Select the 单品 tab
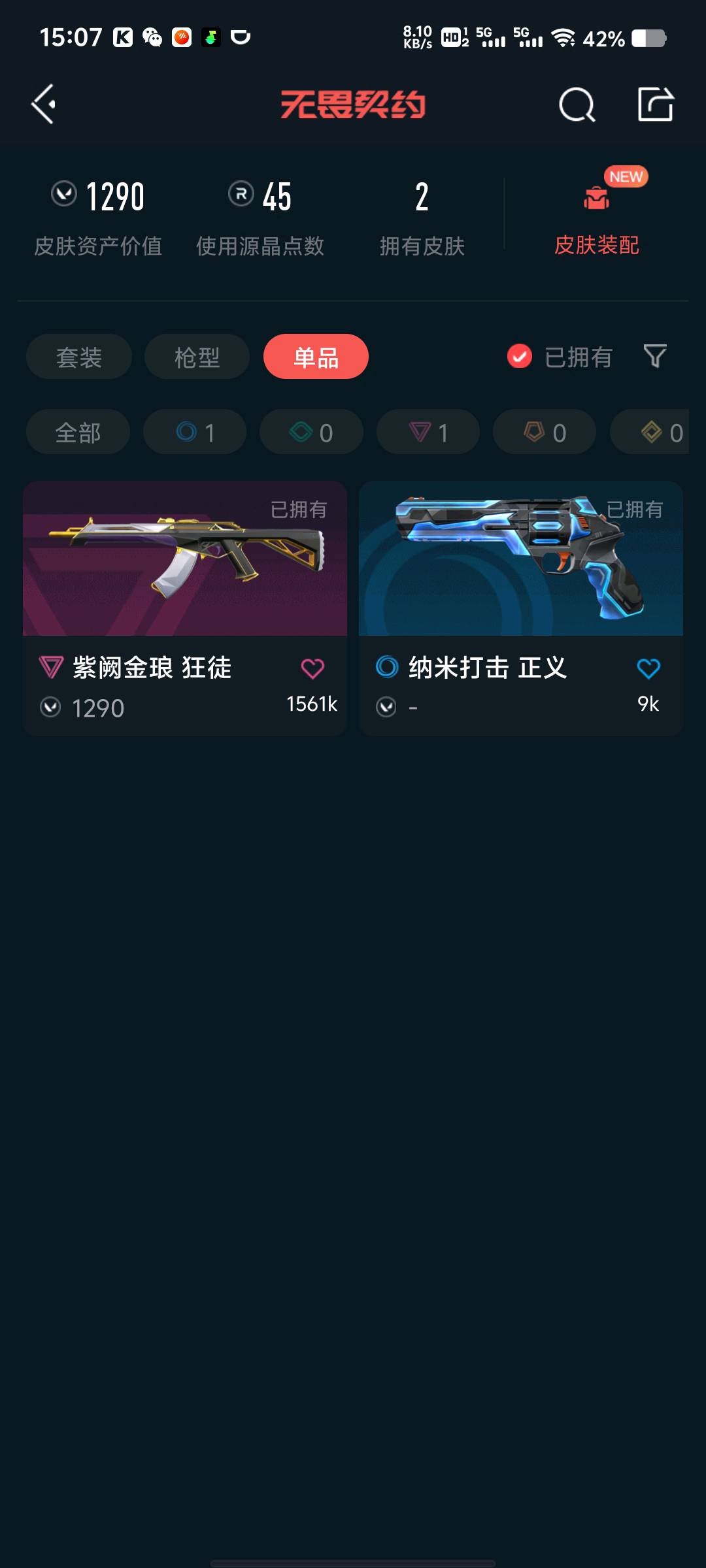The height and width of the screenshot is (1568, 706). pyautogui.click(x=316, y=357)
